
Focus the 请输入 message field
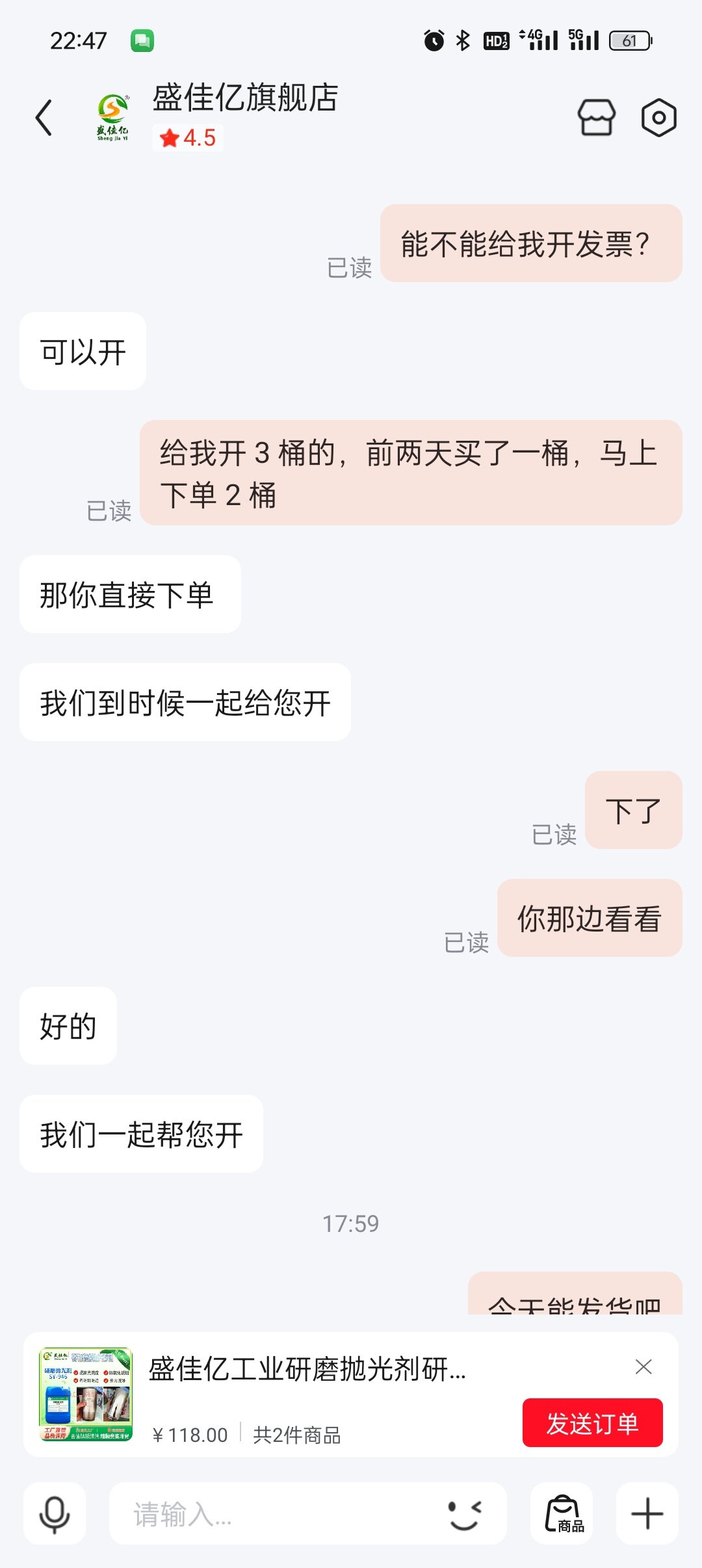(x=279, y=1513)
